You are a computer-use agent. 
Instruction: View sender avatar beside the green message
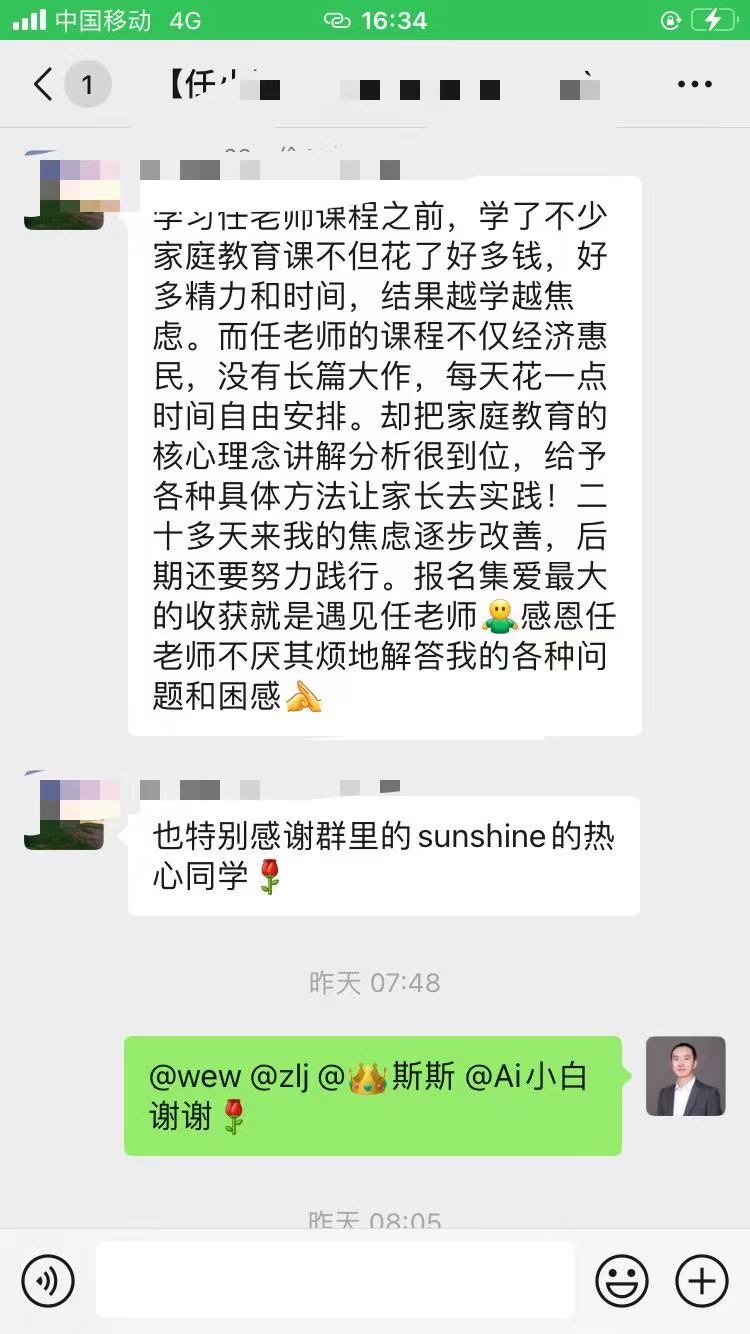point(685,1076)
